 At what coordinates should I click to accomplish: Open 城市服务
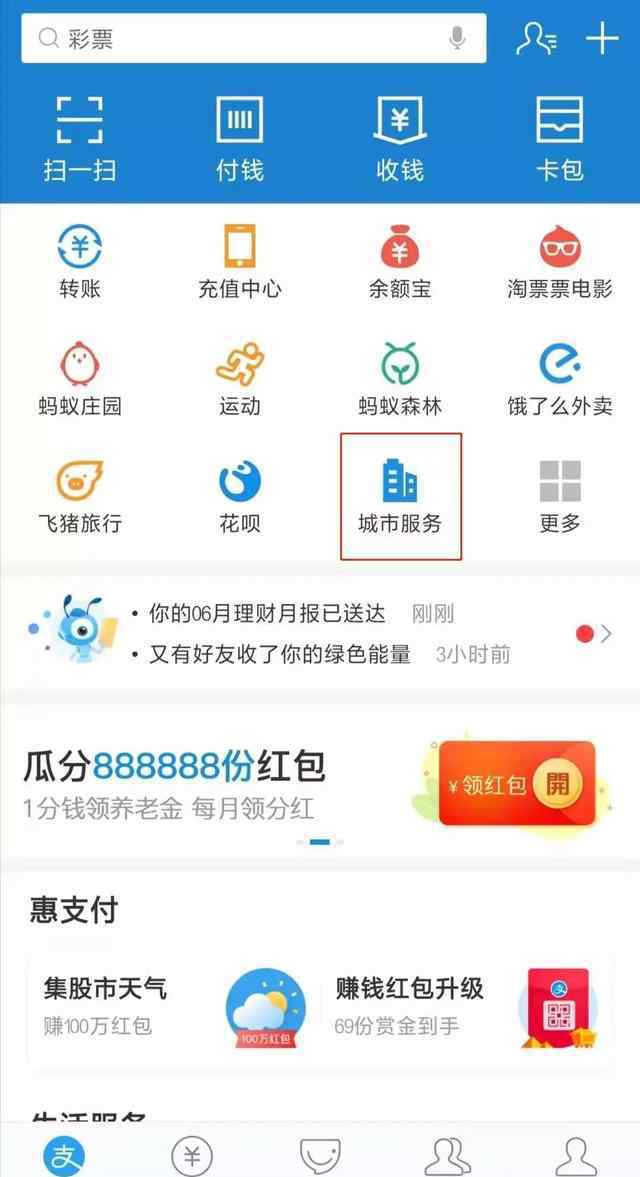[x=401, y=496]
